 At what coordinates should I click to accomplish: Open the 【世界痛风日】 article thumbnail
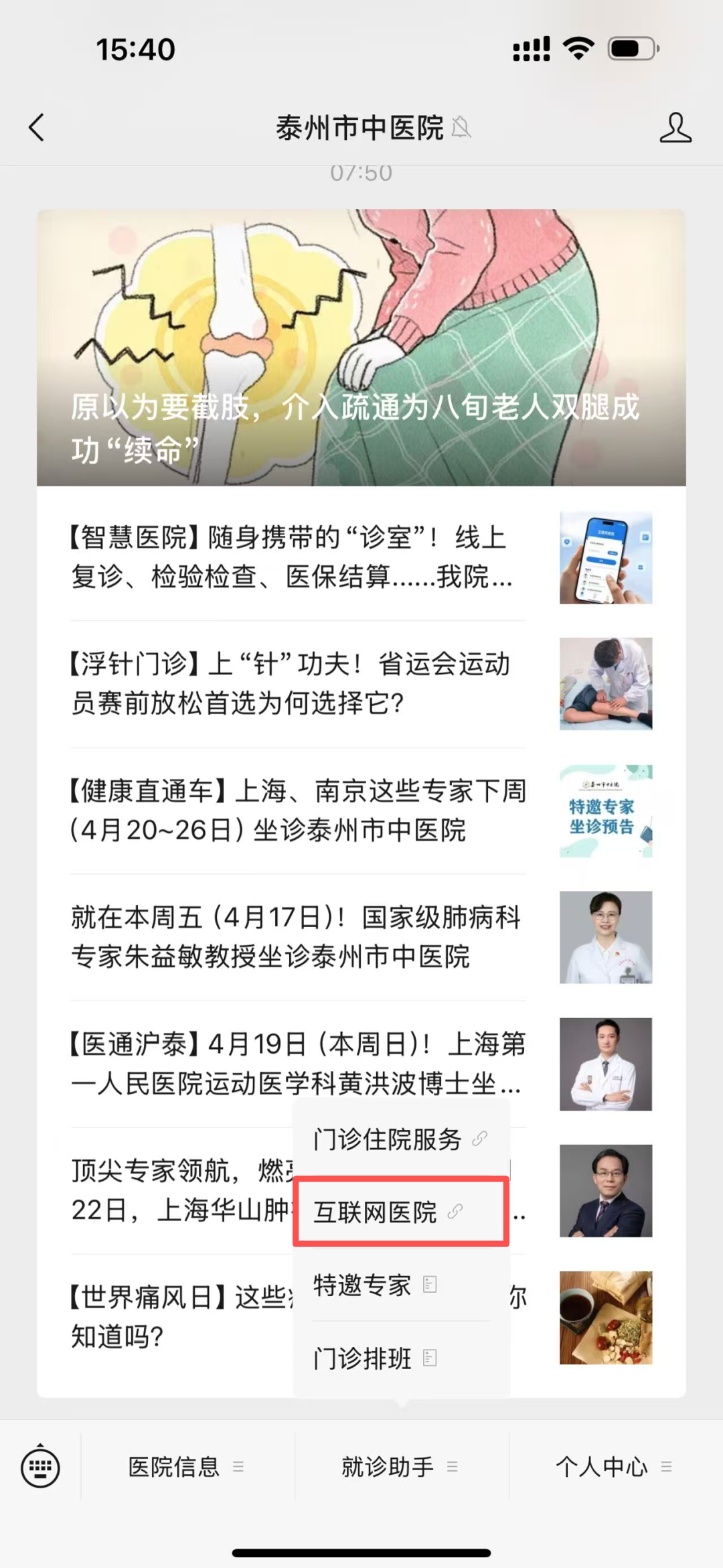tap(606, 1317)
